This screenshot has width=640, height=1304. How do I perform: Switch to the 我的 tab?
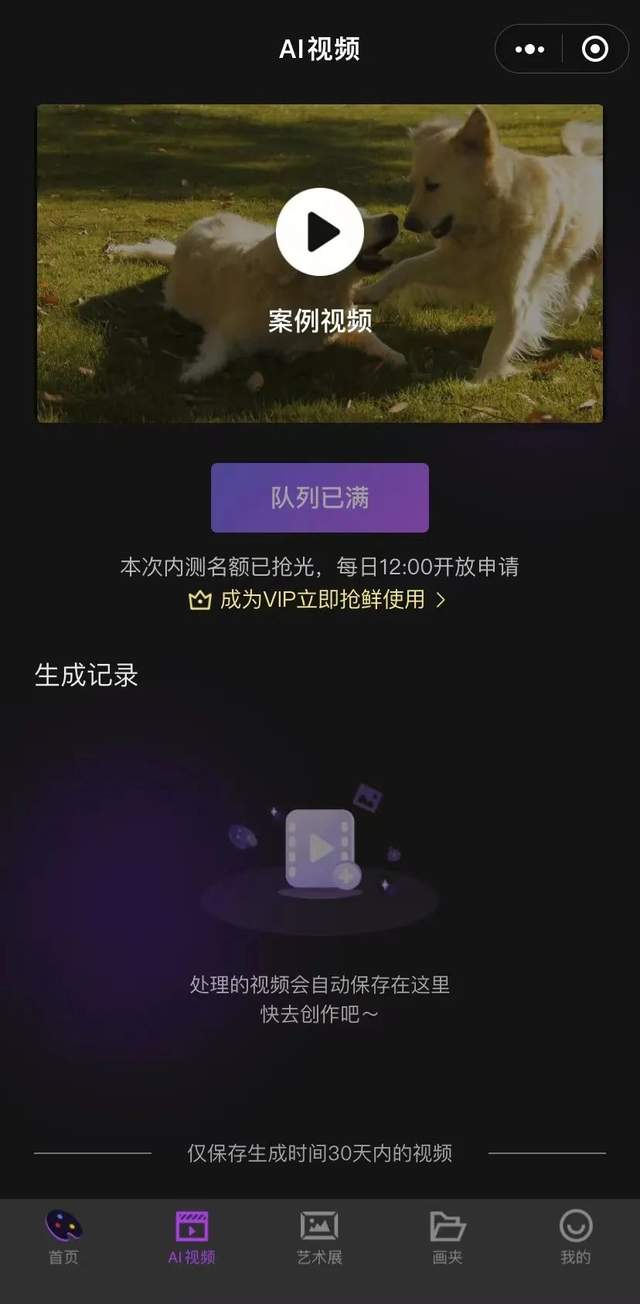click(575, 1236)
